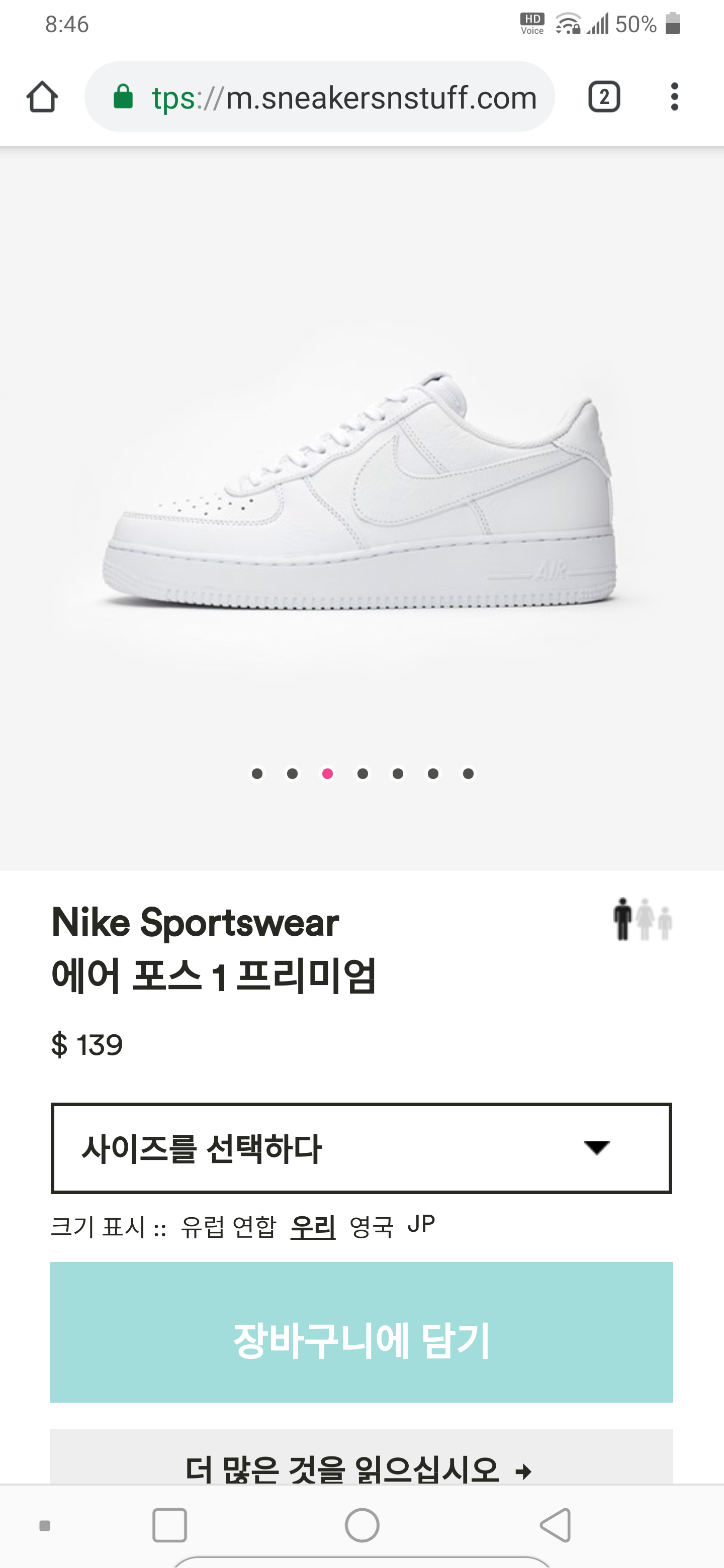Select 유럽 연합 size display

(228, 1226)
